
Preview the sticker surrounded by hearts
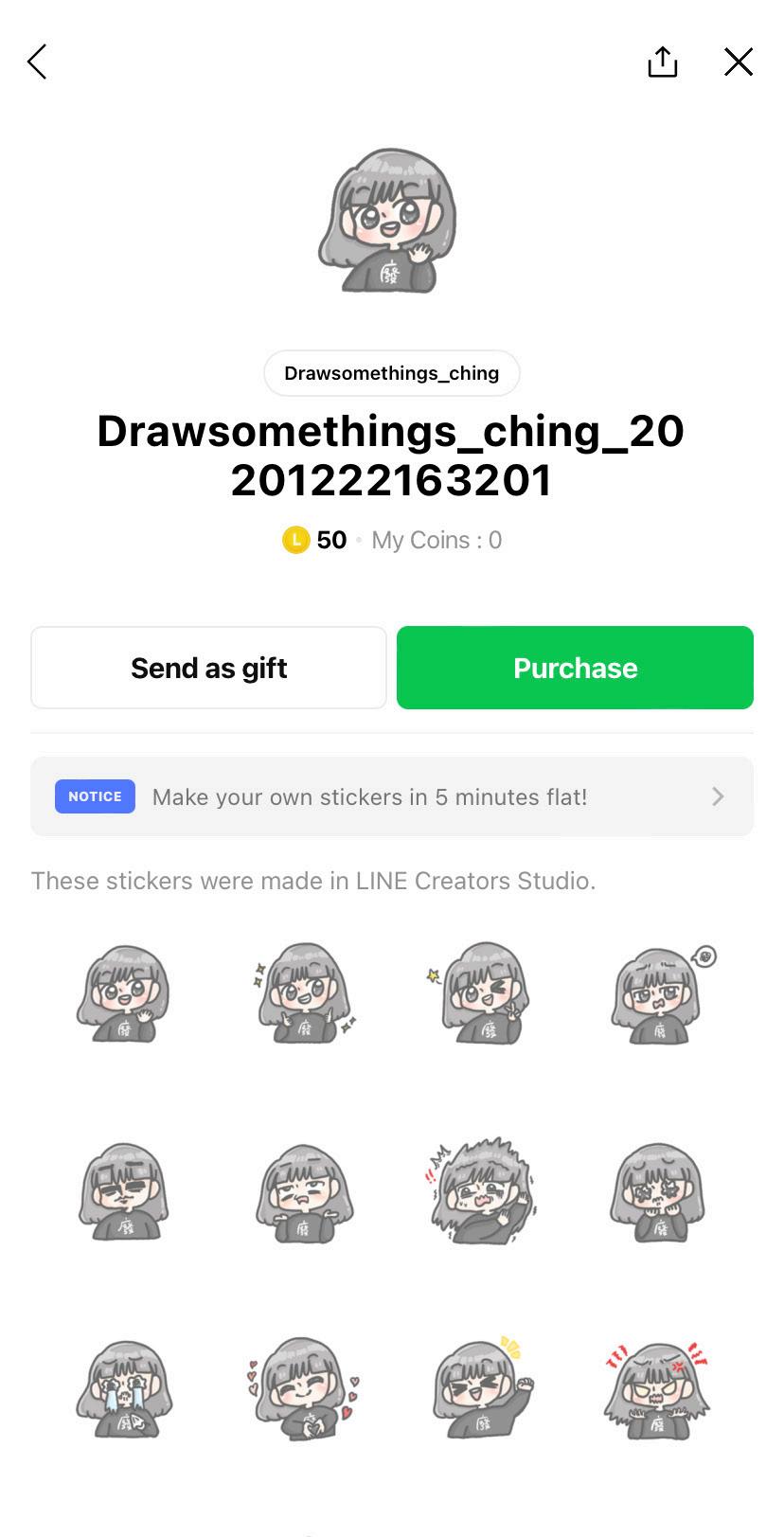click(x=303, y=1389)
